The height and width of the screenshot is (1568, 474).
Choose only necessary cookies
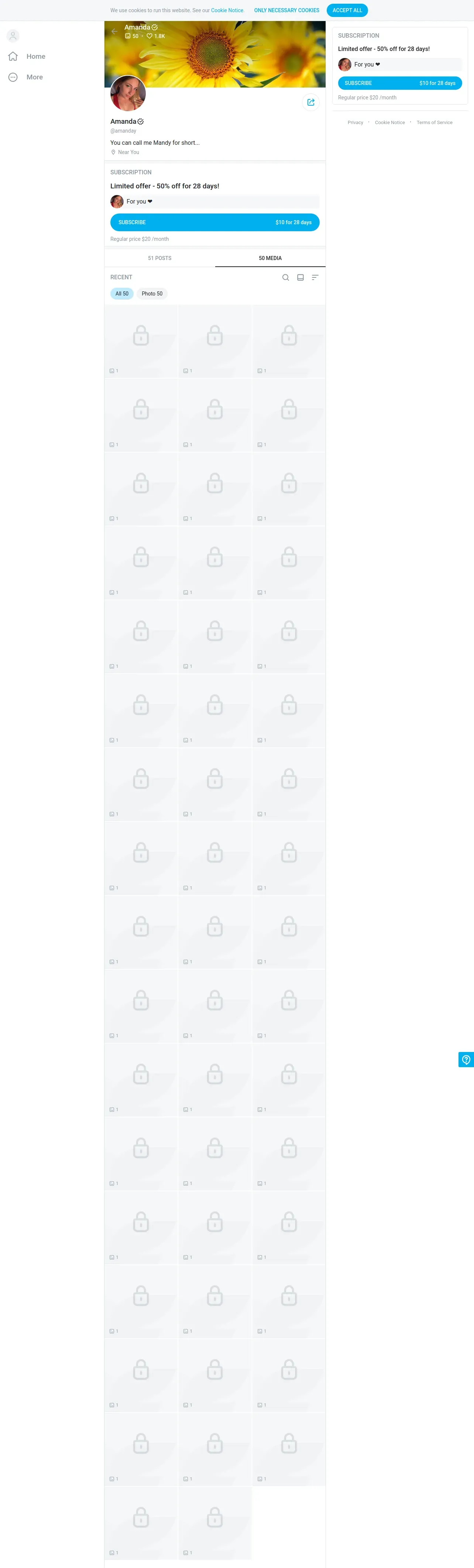pyautogui.click(x=286, y=10)
